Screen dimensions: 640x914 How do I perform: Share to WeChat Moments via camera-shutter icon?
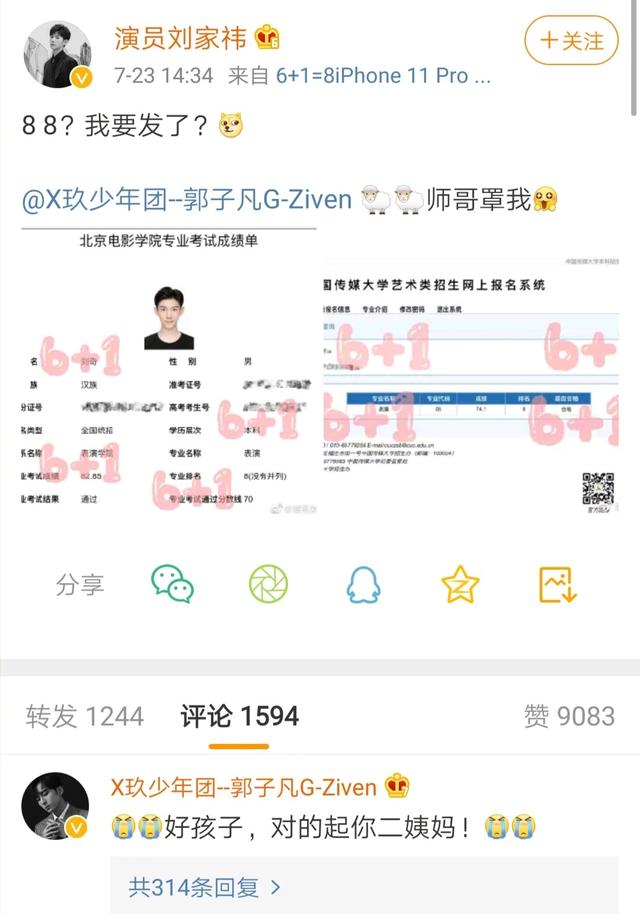(268, 583)
